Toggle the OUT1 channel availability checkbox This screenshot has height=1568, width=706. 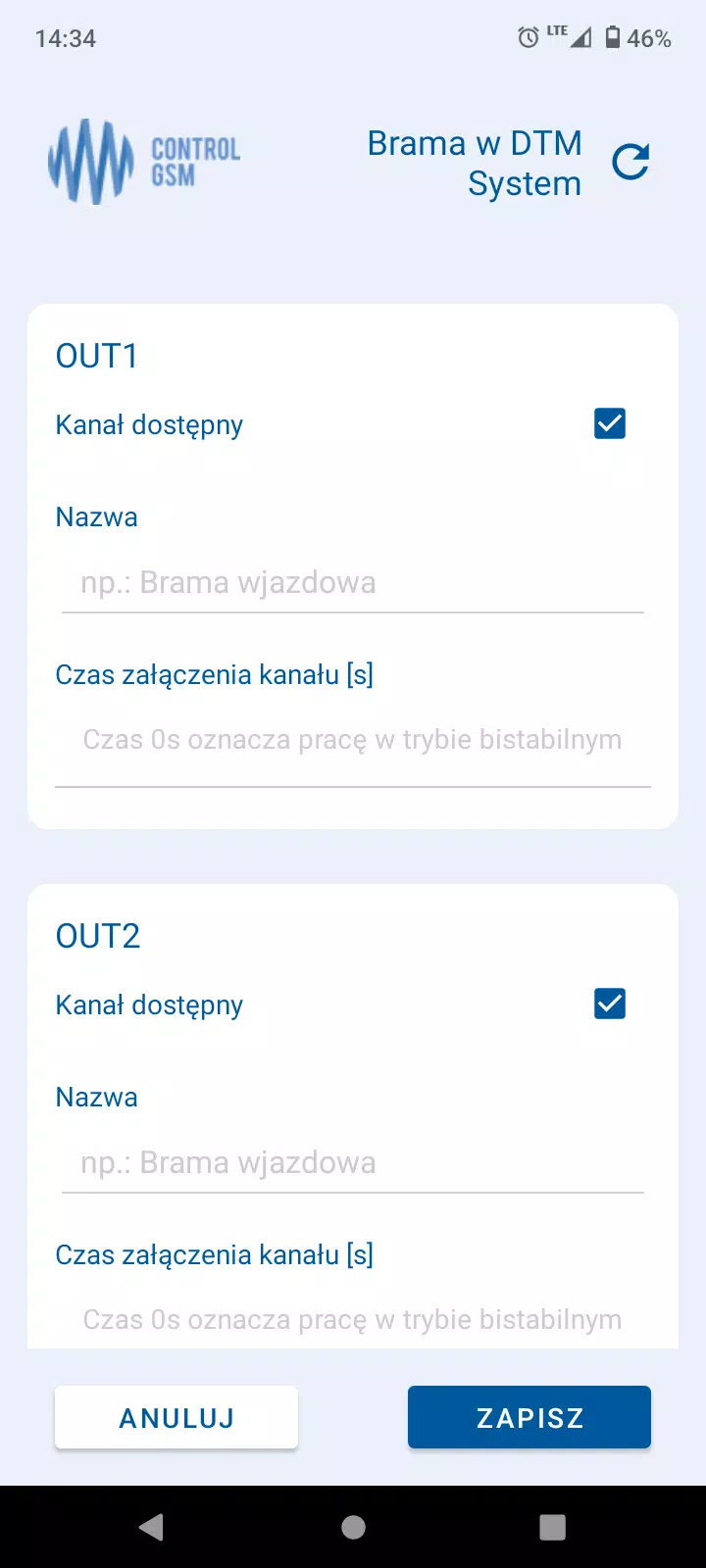[609, 423]
